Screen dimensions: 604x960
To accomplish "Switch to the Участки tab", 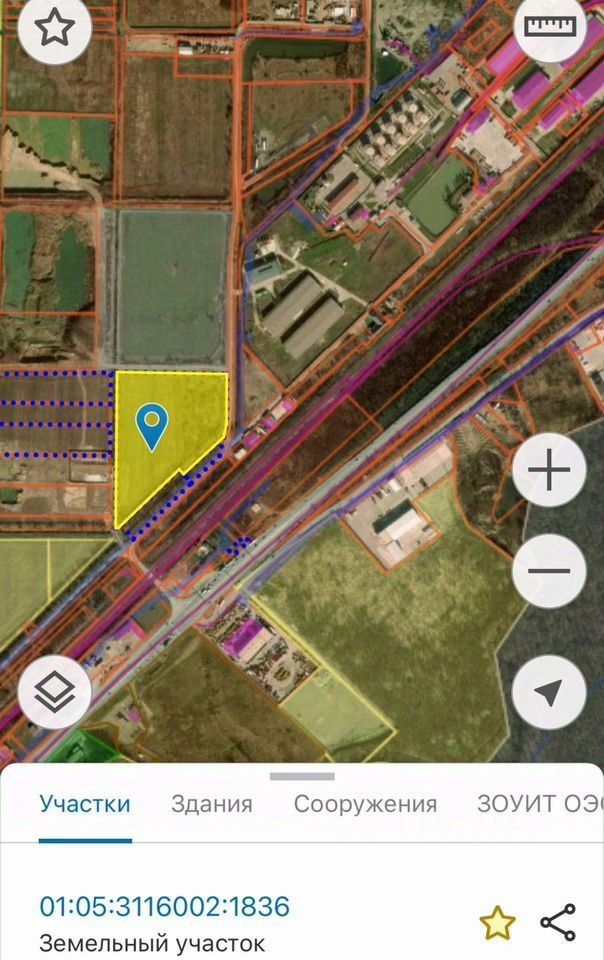I will tap(85, 804).
